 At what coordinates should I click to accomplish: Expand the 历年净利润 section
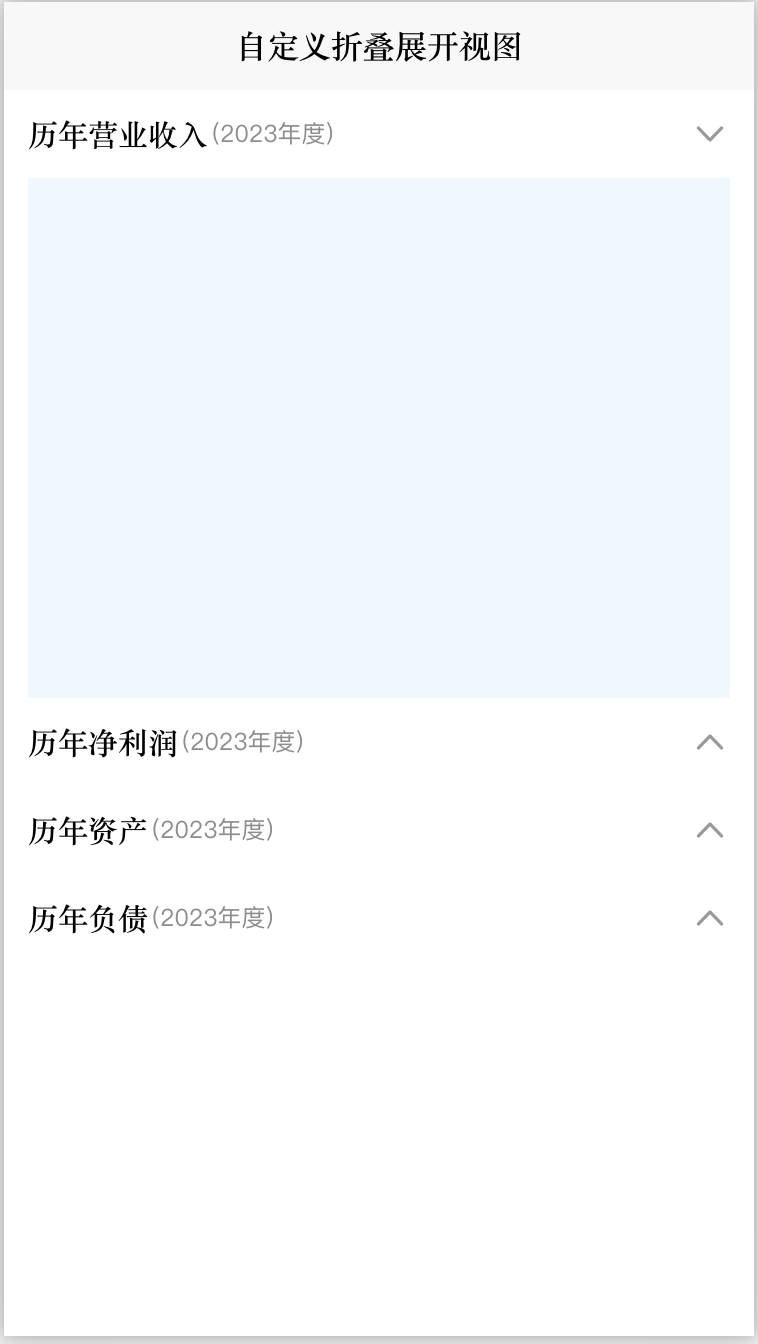tap(709, 742)
